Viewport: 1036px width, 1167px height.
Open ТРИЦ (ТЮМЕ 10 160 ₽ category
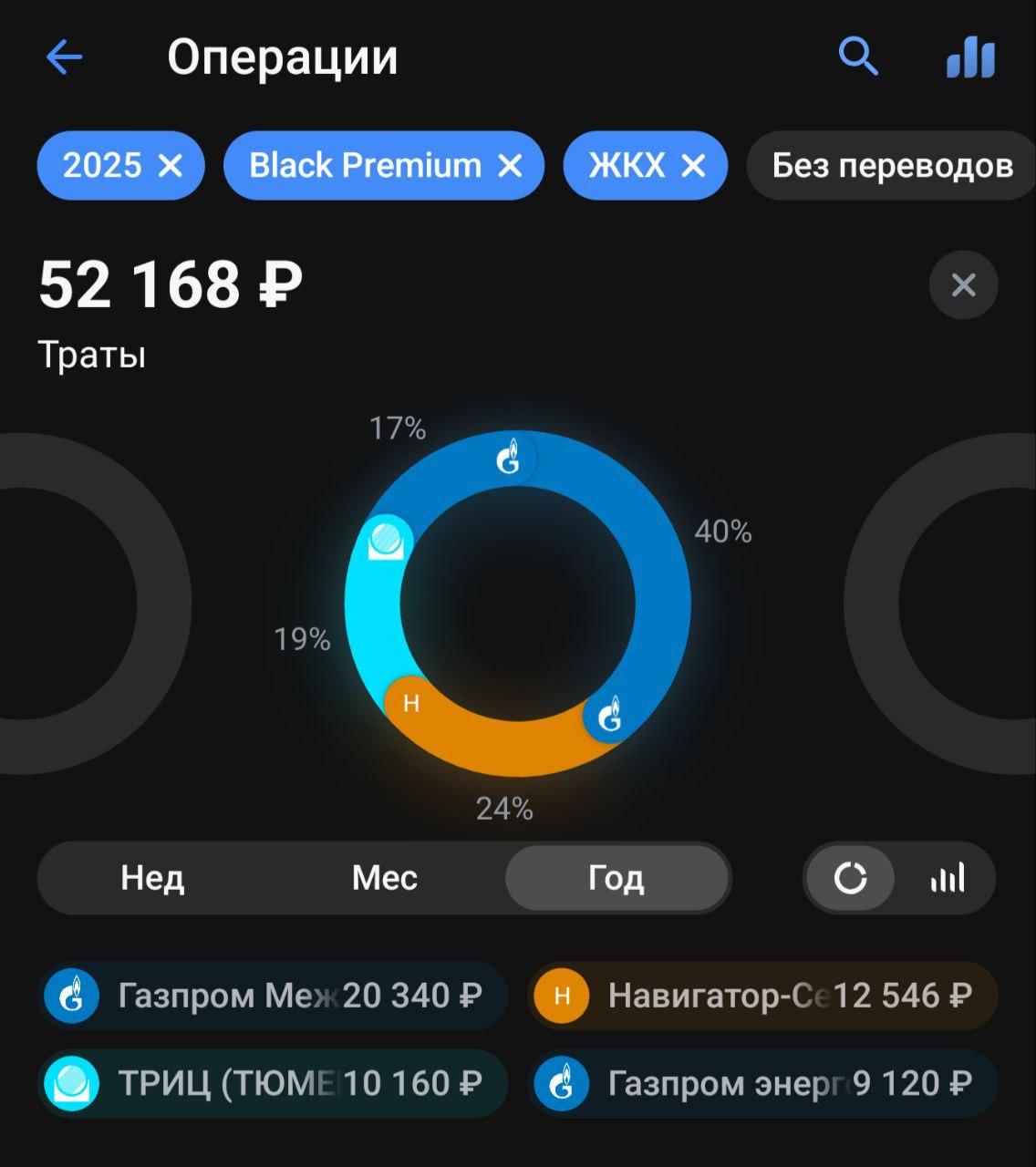pos(272,1083)
